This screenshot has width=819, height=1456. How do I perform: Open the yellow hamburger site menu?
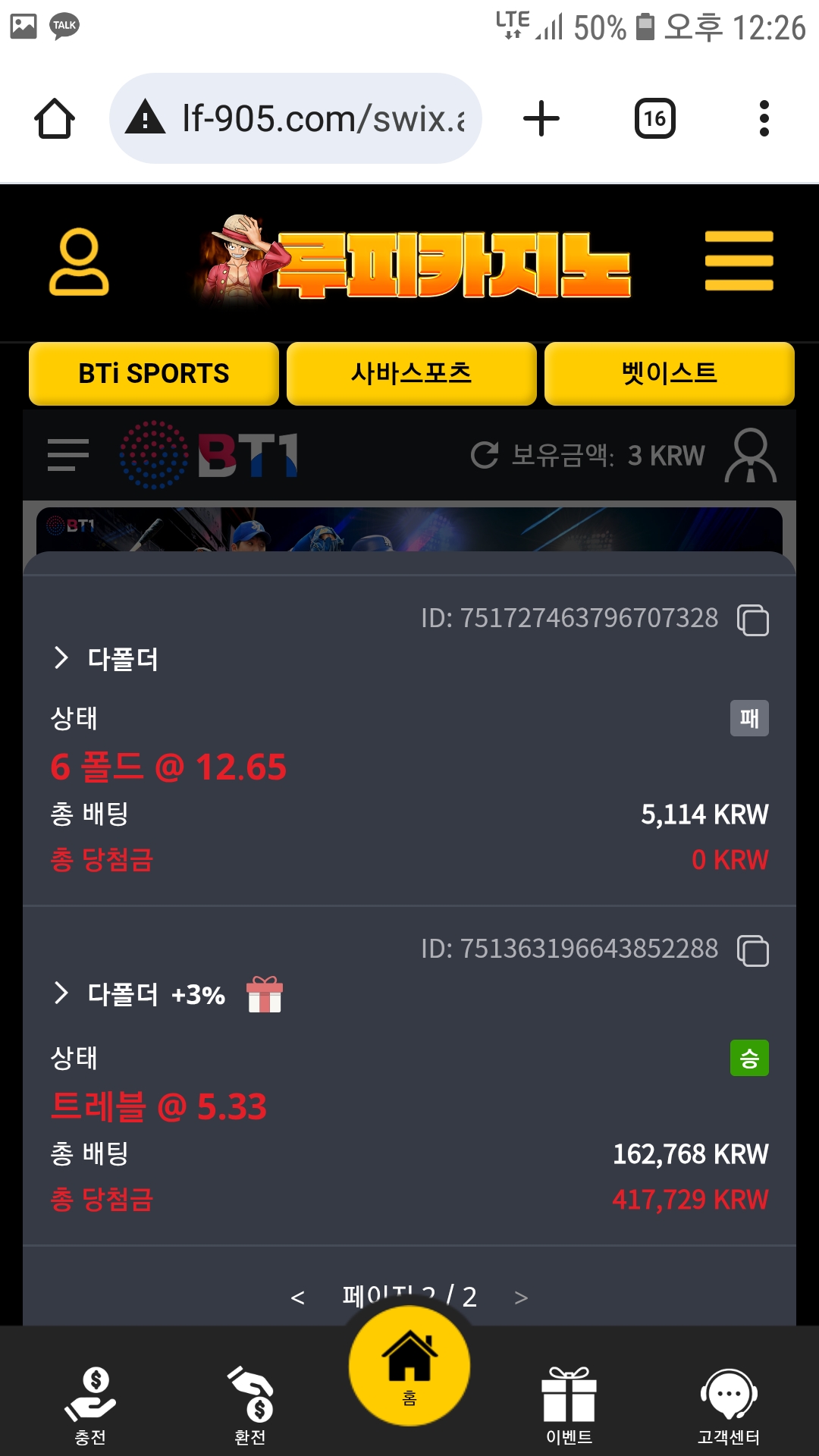[x=739, y=261]
